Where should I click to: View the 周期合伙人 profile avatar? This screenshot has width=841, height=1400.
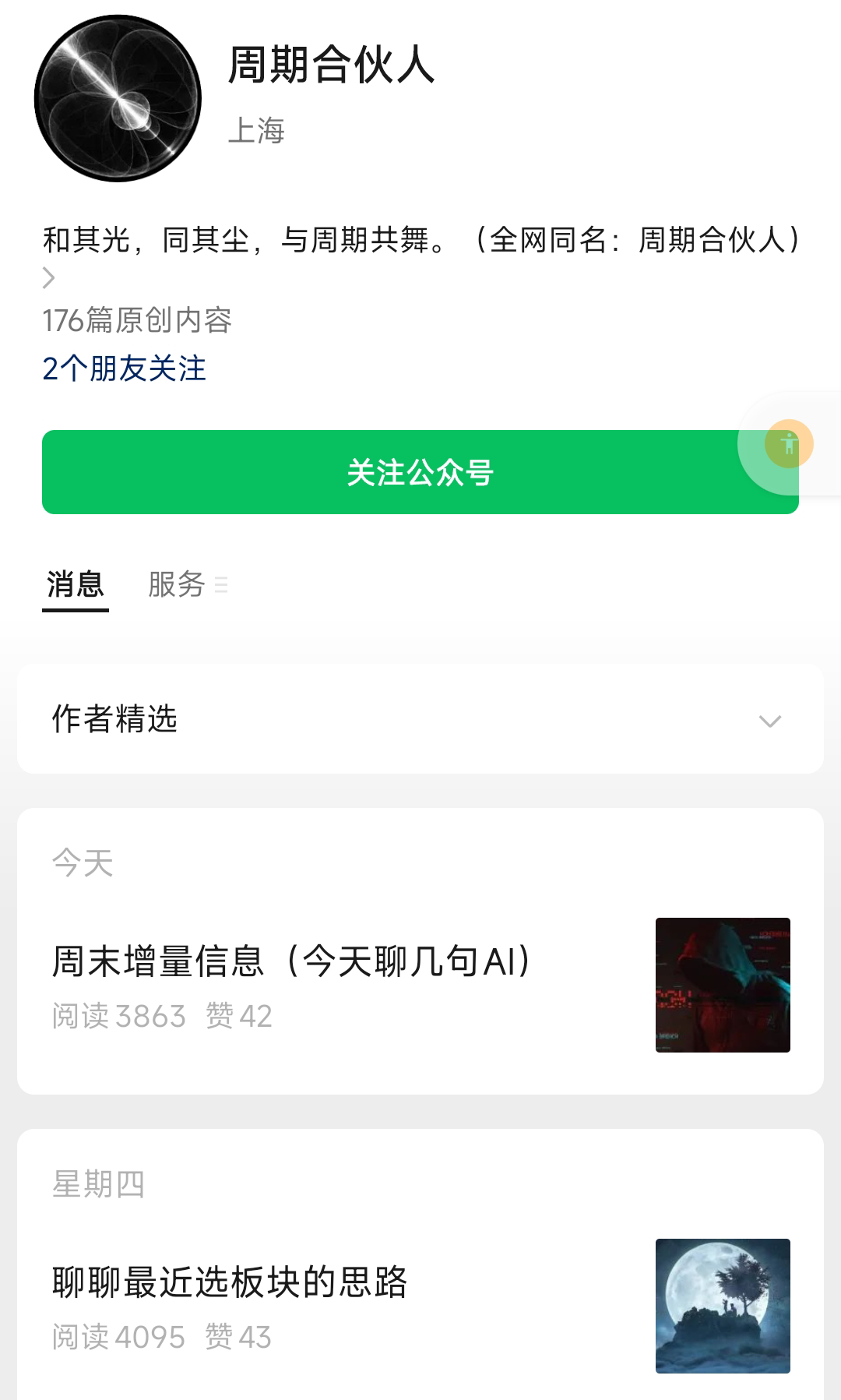118,99
